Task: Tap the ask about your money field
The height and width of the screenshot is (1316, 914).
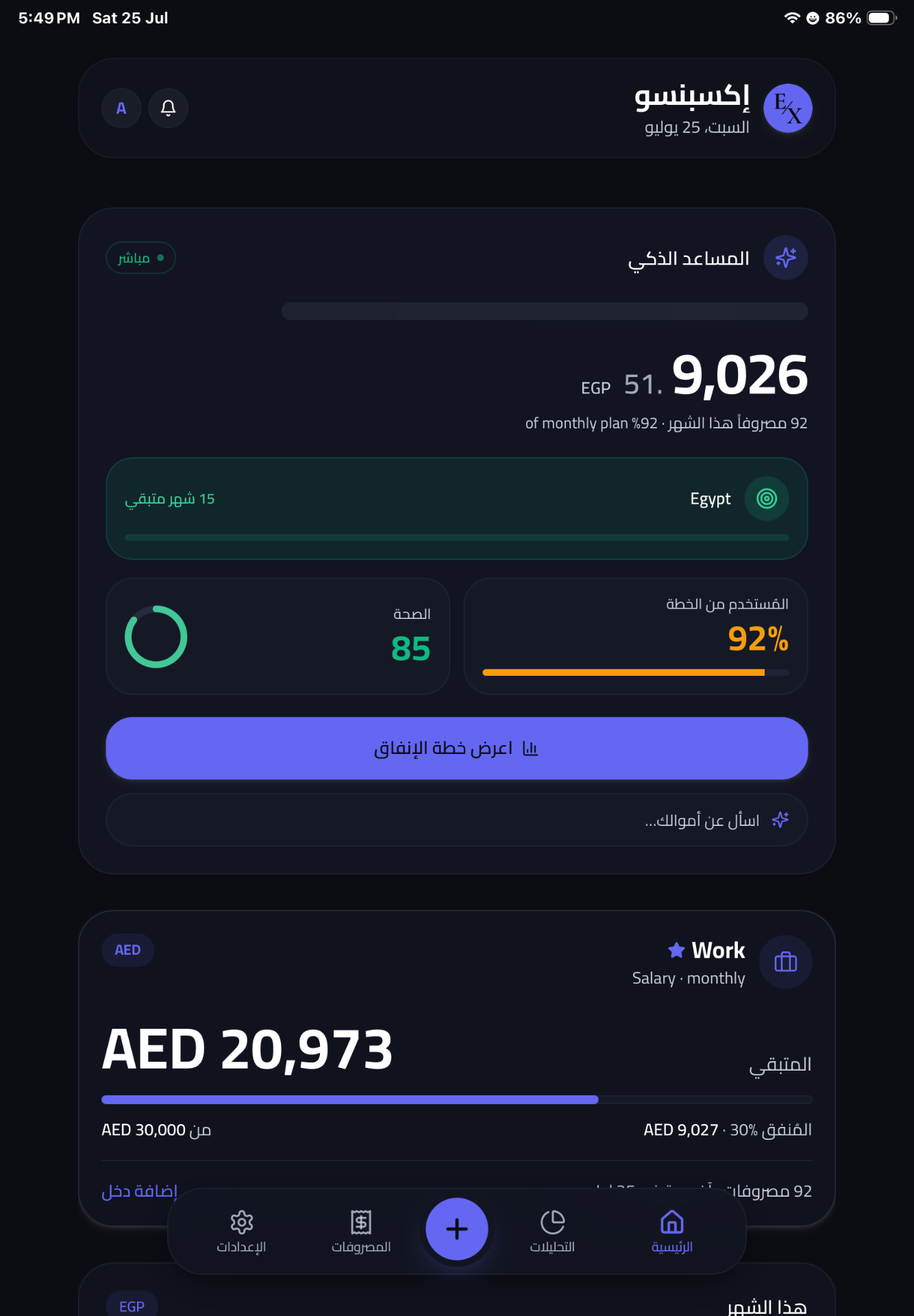Action: [457, 820]
